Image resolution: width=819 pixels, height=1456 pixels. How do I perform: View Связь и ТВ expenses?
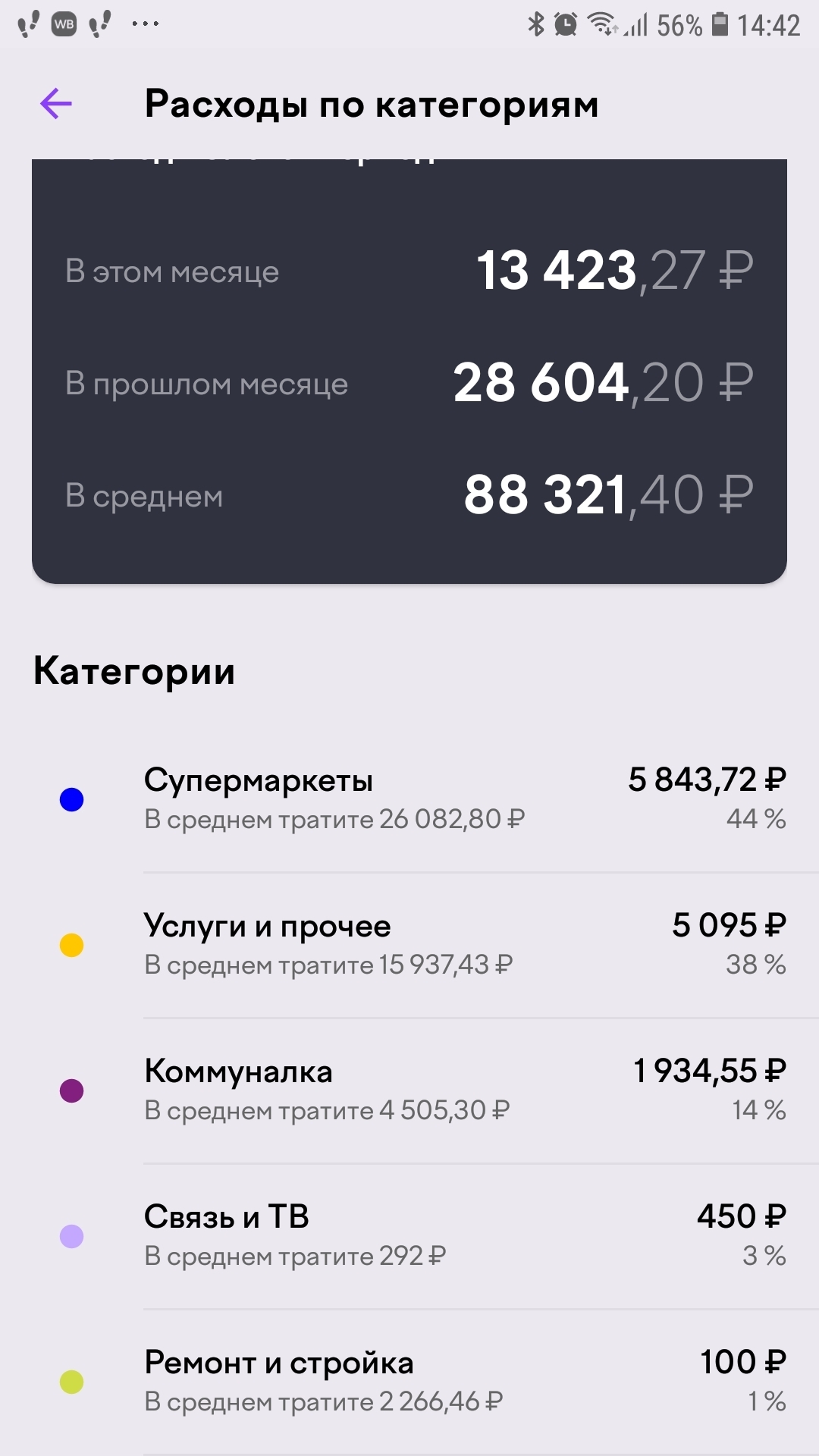coord(409,1235)
